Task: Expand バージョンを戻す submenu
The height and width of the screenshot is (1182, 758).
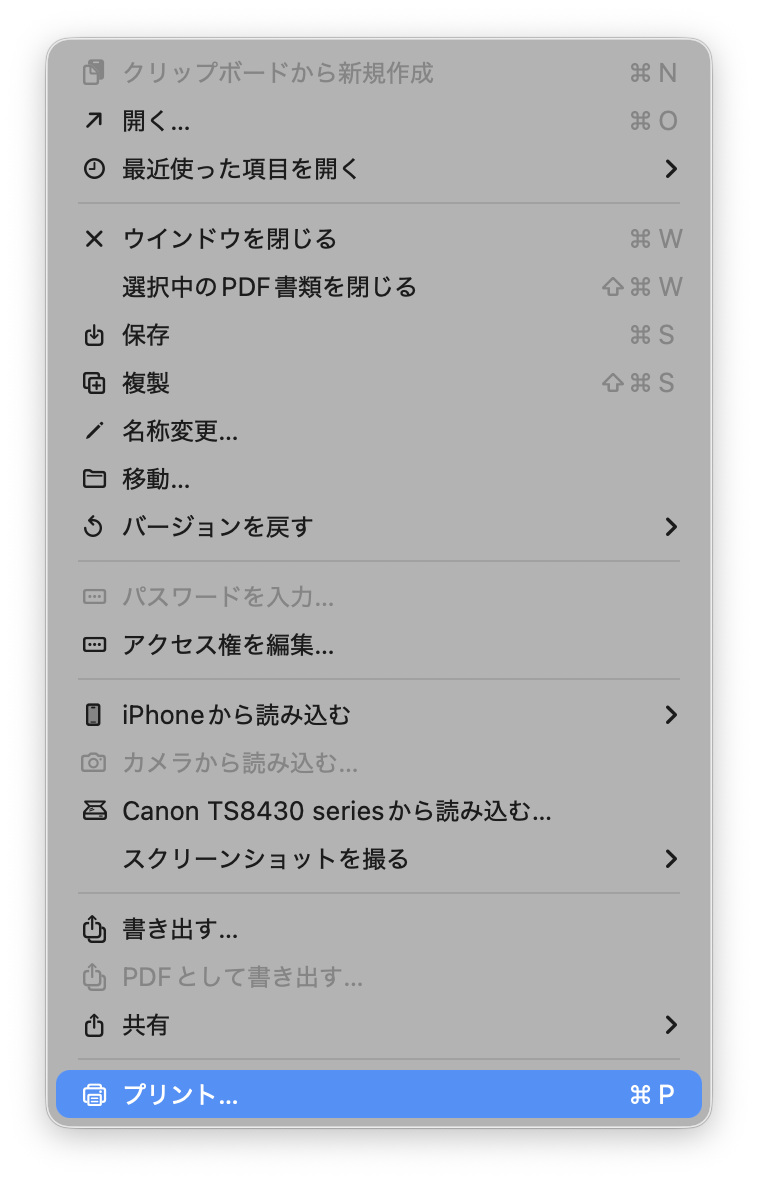Action: [218, 527]
